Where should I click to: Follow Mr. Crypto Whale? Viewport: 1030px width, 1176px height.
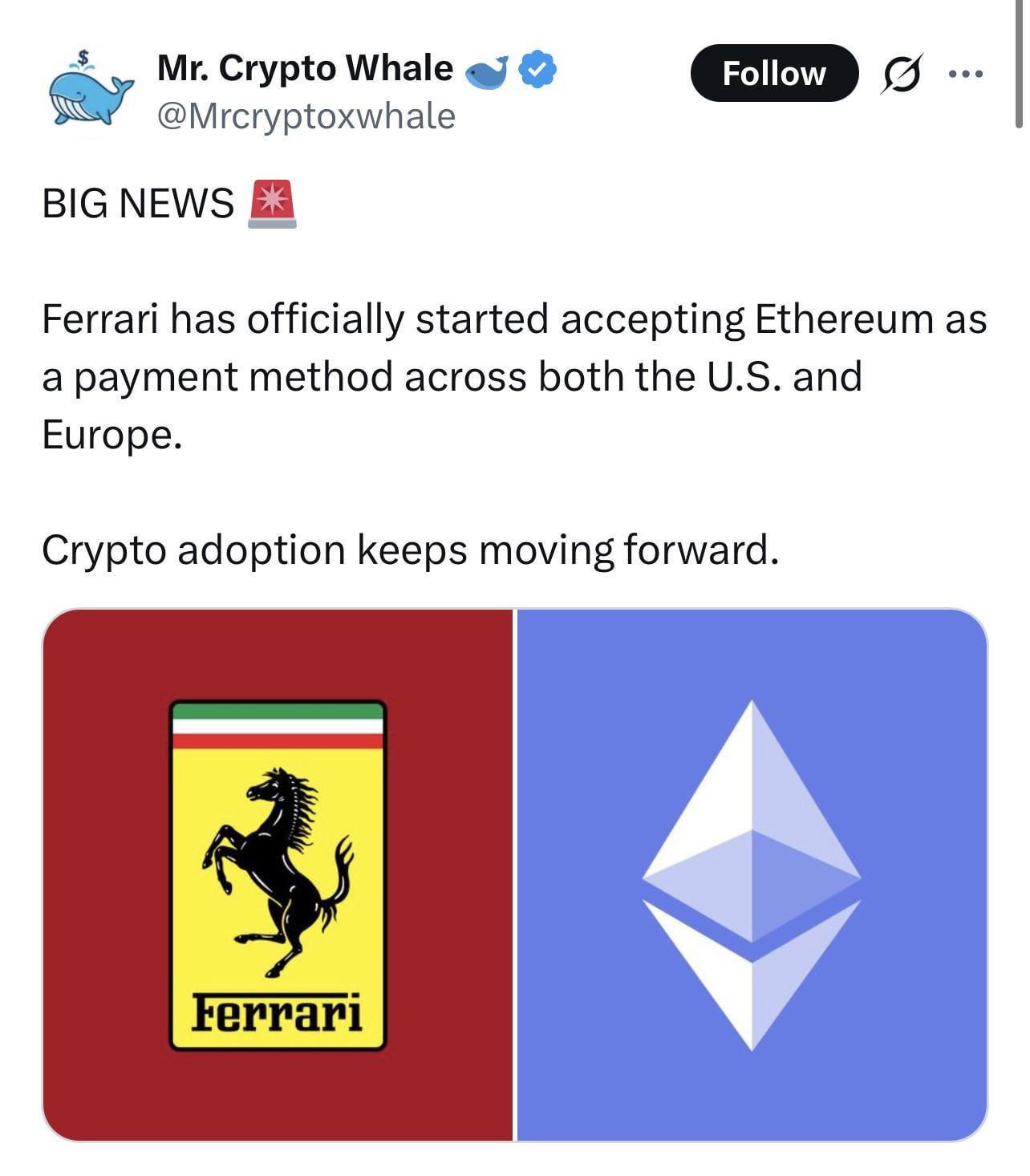click(773, 73)
